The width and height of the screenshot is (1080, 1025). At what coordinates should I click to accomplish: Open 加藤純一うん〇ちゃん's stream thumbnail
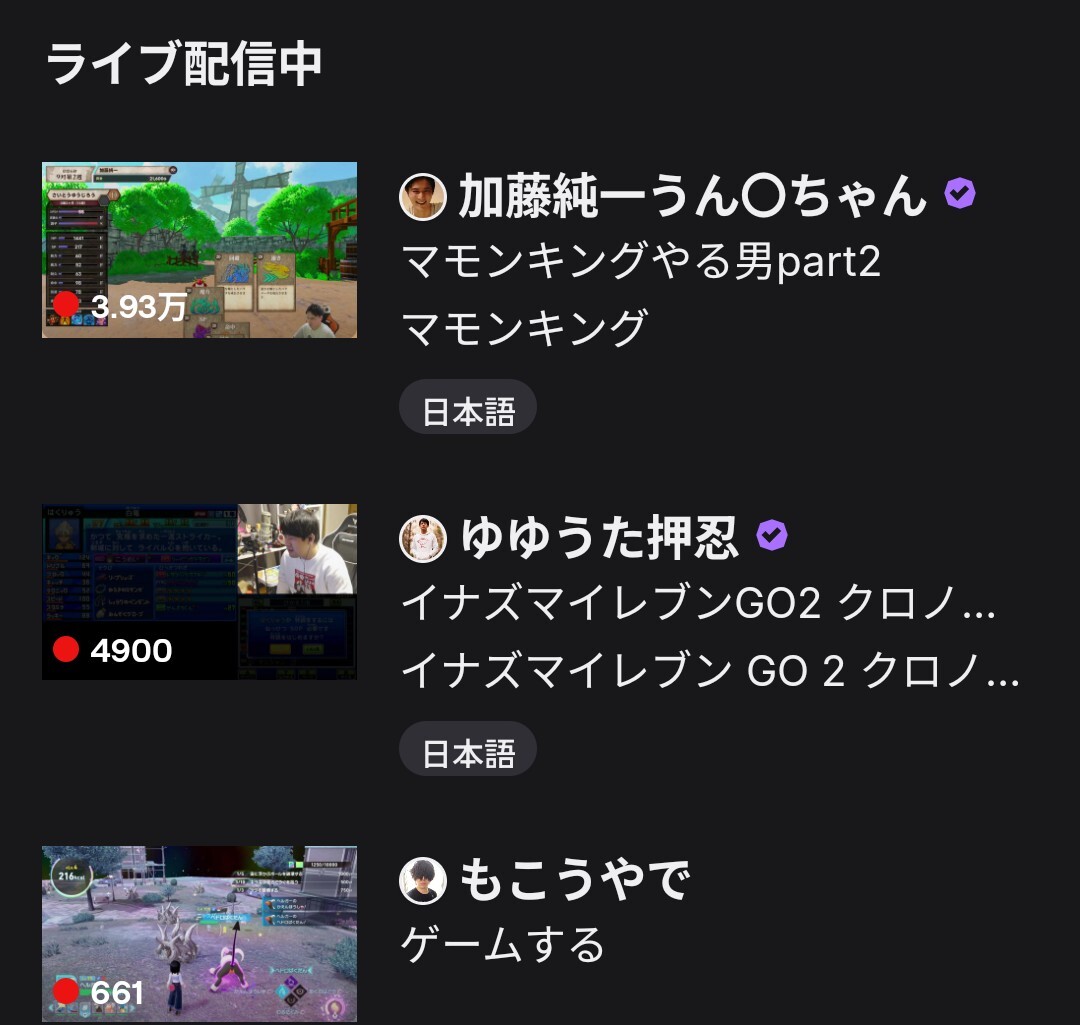point(199,250)
